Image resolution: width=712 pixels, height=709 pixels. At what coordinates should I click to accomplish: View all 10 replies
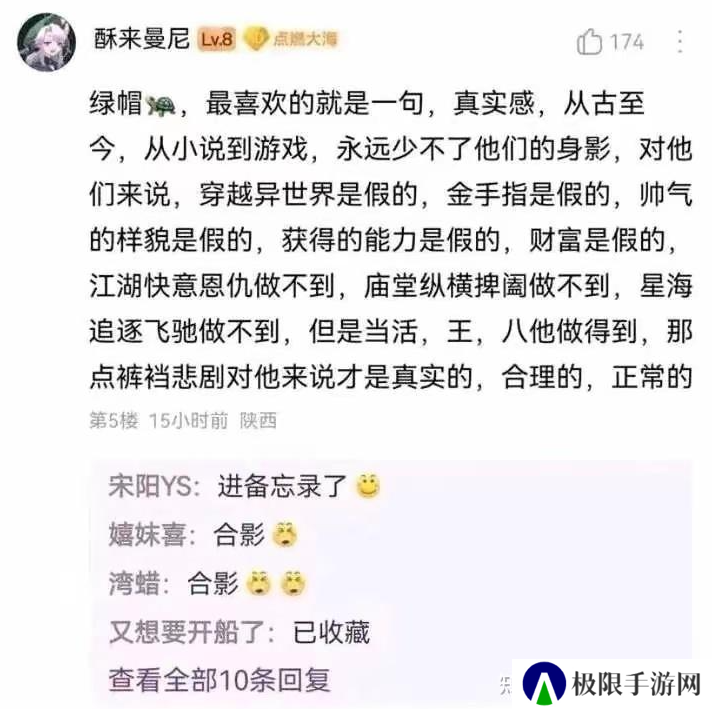[219, 679]
